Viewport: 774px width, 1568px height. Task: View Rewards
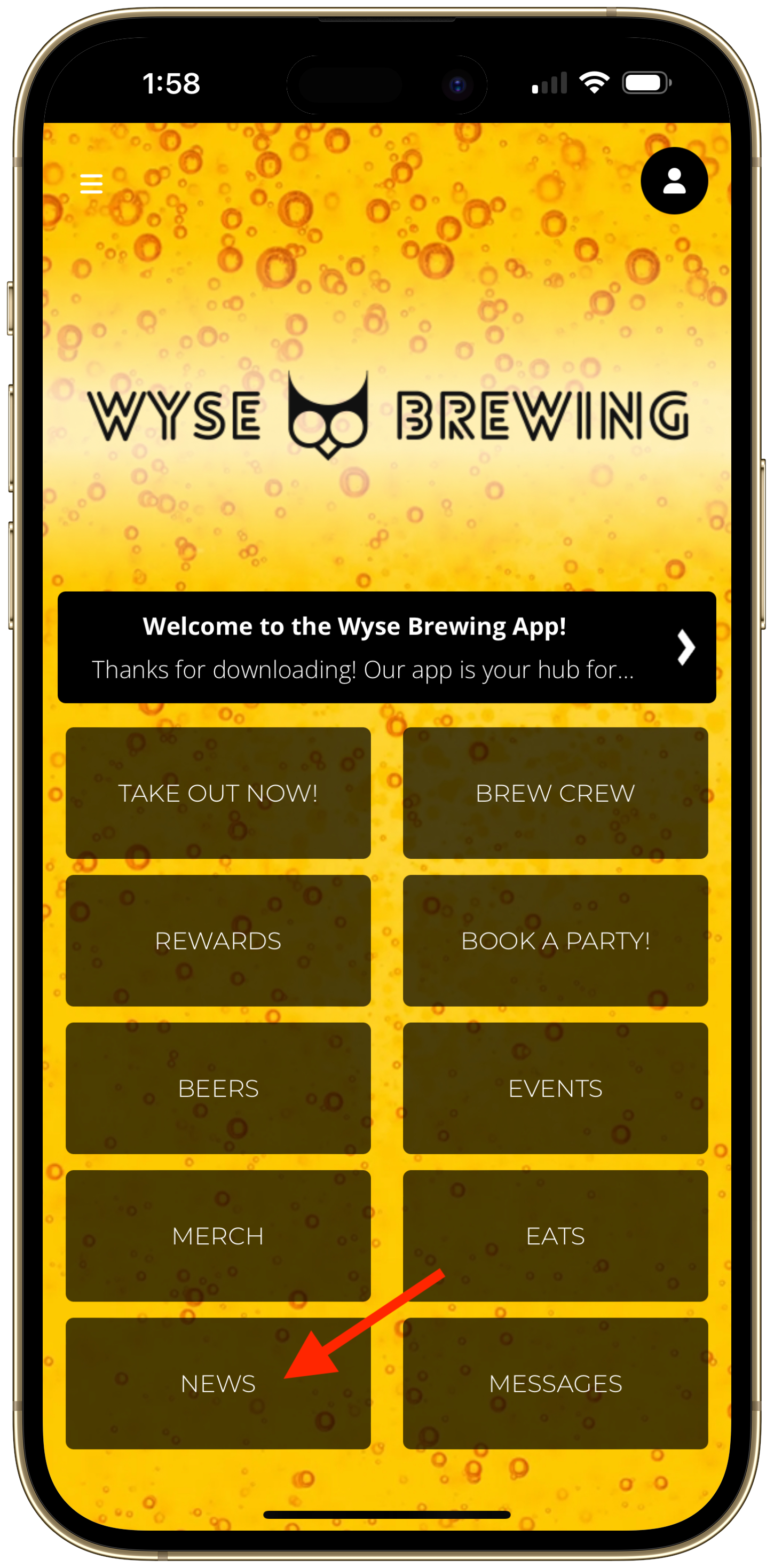(x=218, y=940)
